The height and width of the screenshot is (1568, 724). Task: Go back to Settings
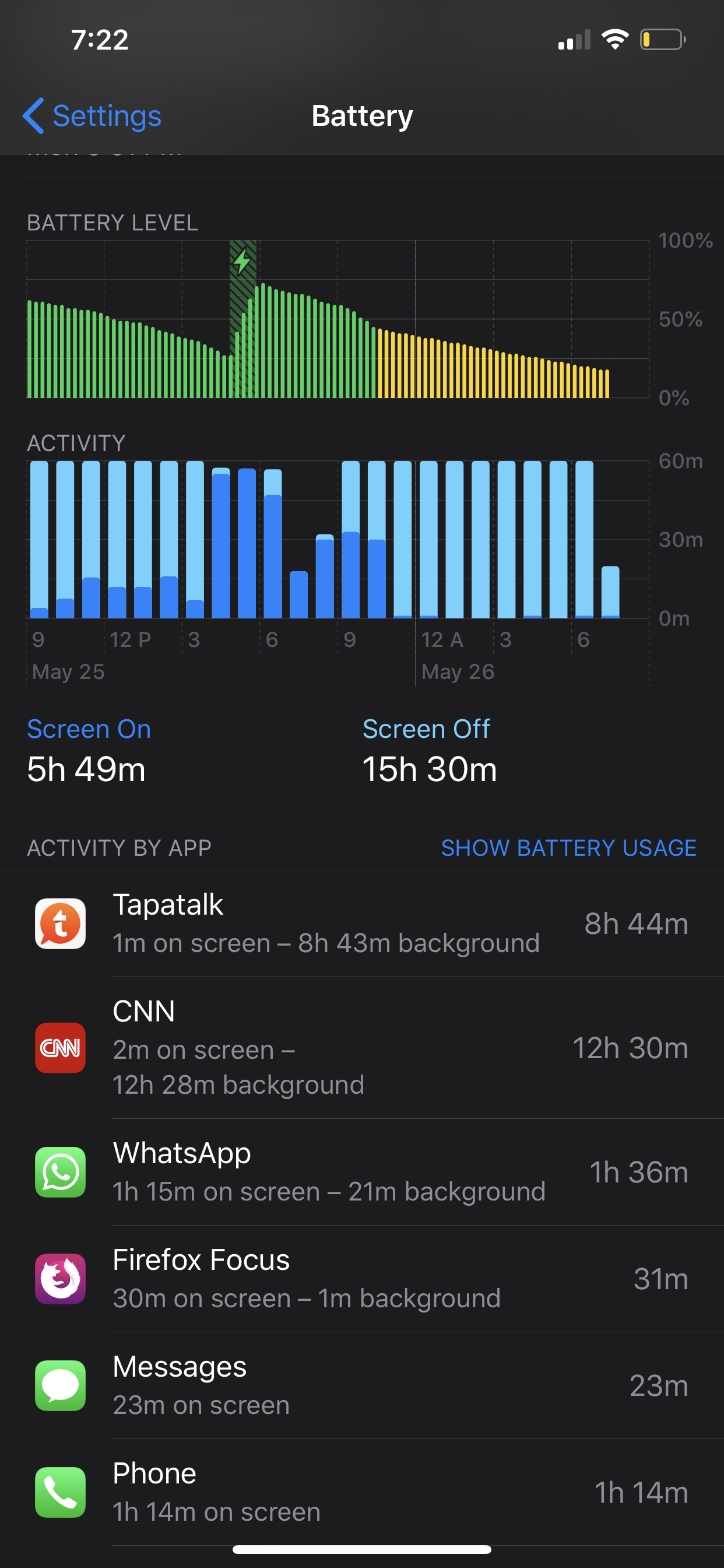click(x=93, y=116)
